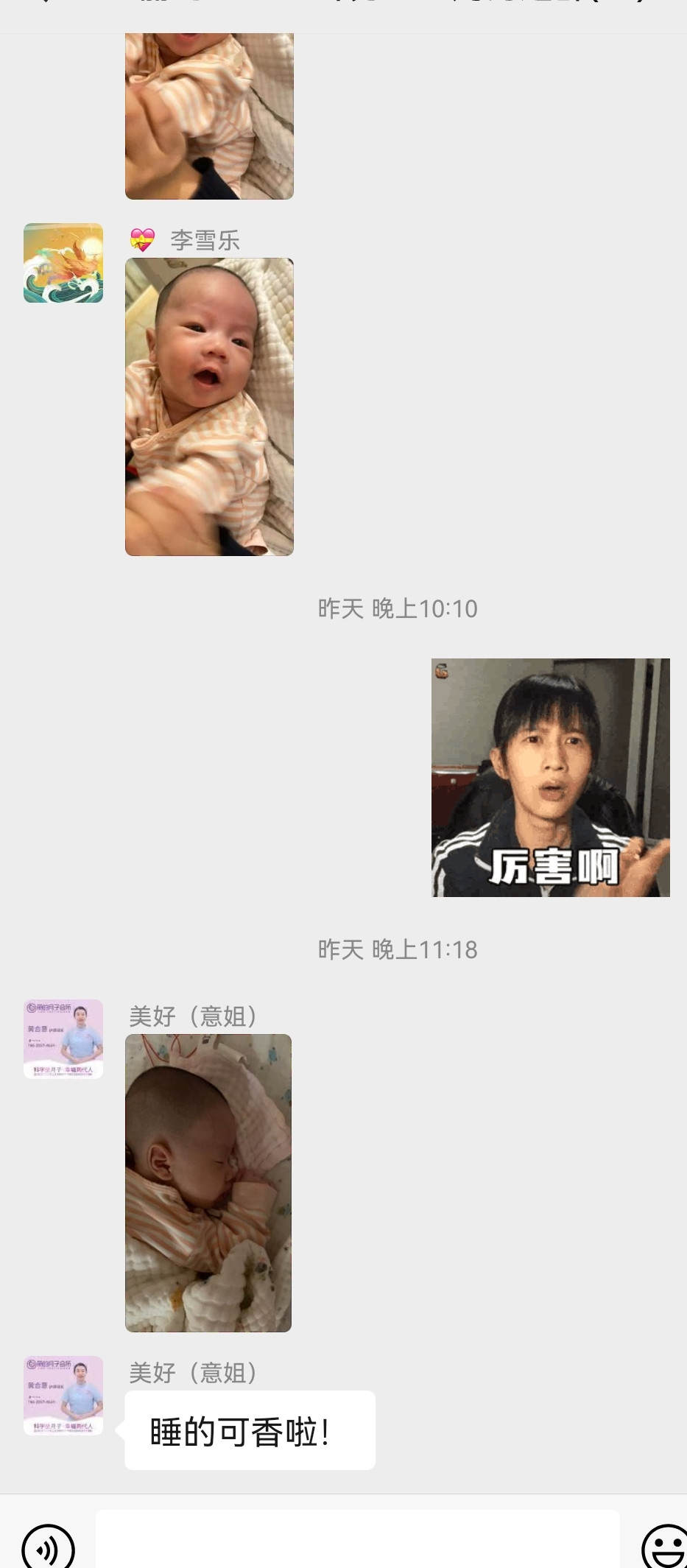Open the 厉害啊 sticker message
Image resolution: width=687 pixels, height=1568 pixels.
coord(551,778)
